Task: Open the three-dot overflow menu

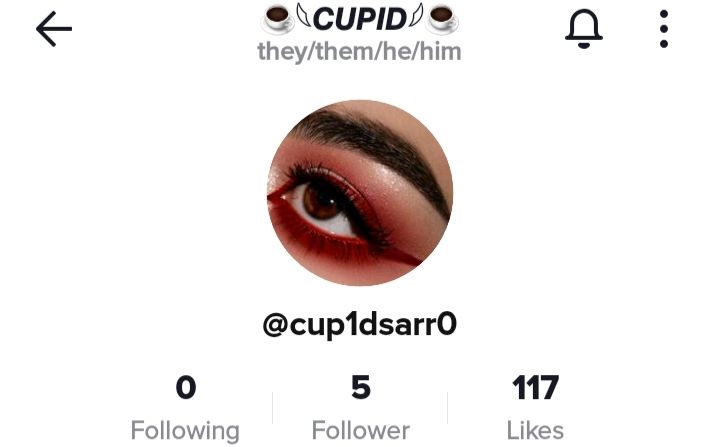Action: click(x=664, y=30)
